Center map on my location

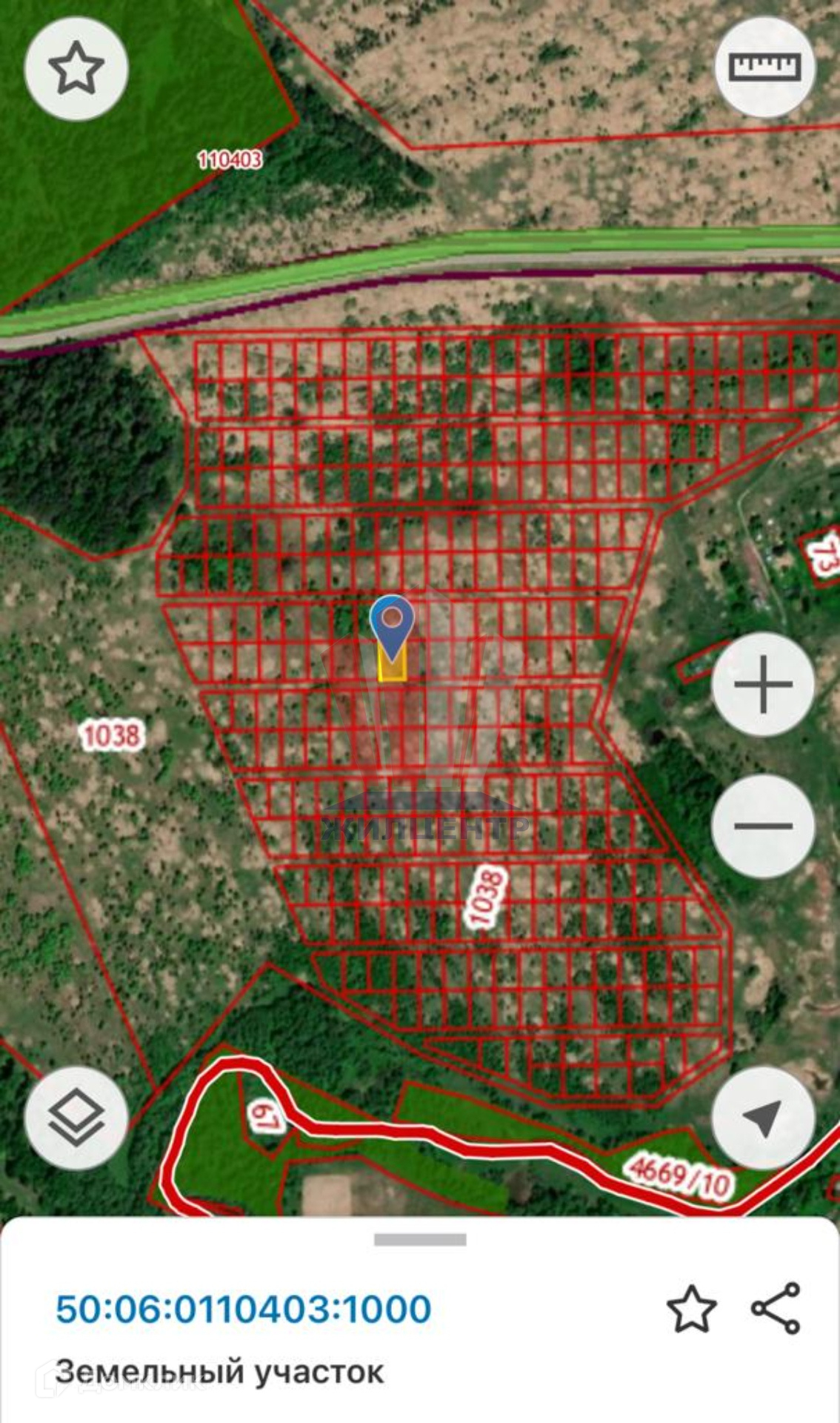point(763,1118)
